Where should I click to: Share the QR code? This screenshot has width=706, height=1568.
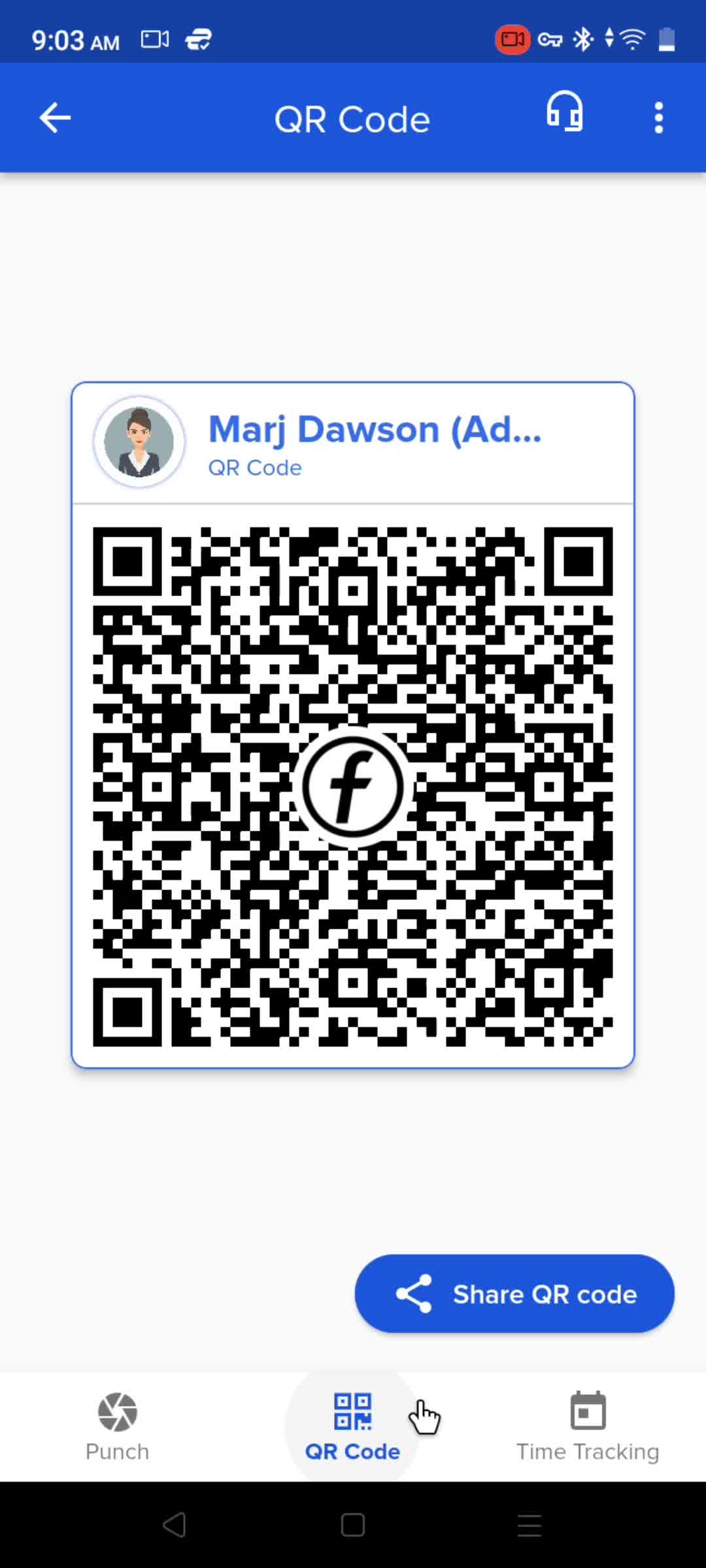pyautogui.click(x=514, y=1294)
